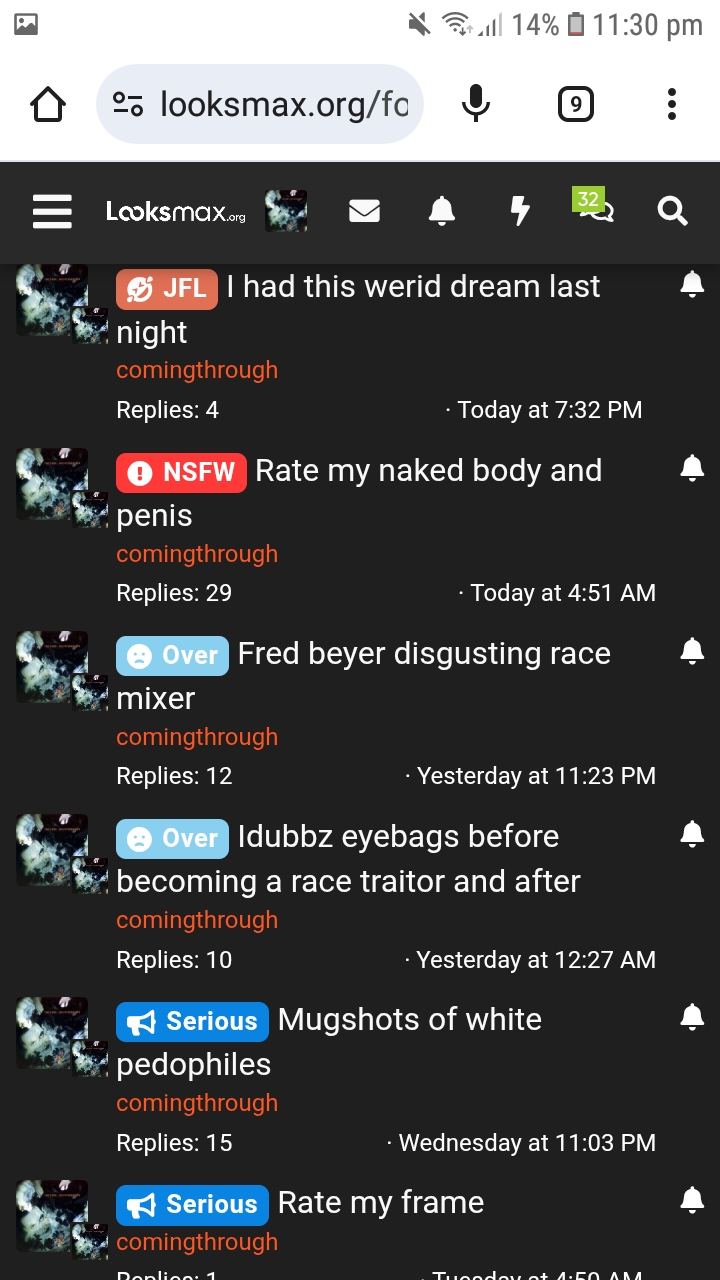Open comingthrough's profile under the werid dream thread

point(197,370)
